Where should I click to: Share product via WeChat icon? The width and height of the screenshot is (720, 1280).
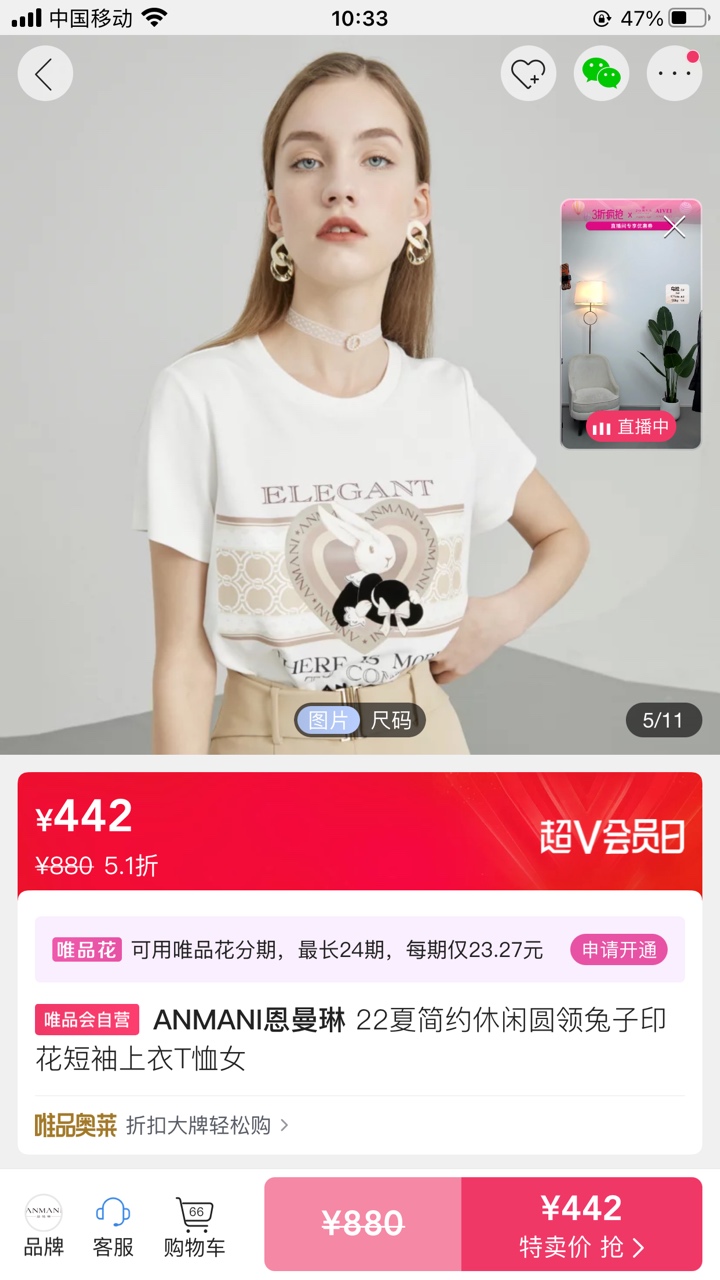click(x=601, y=73)
